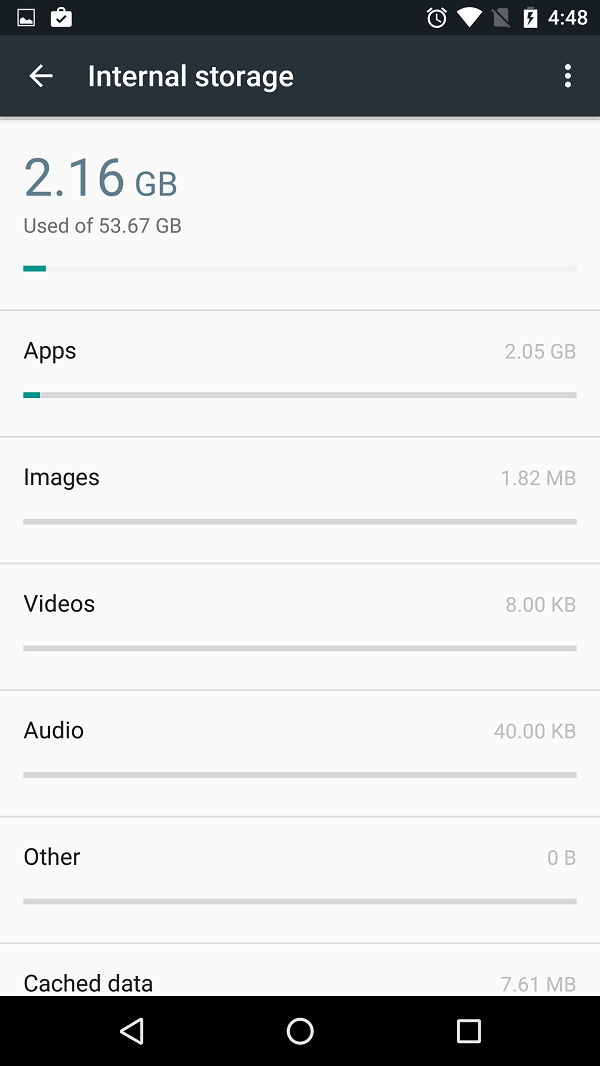600x1066 pixels.
Task: Go back from Internal storage
Action: click(x=41, y=76)
